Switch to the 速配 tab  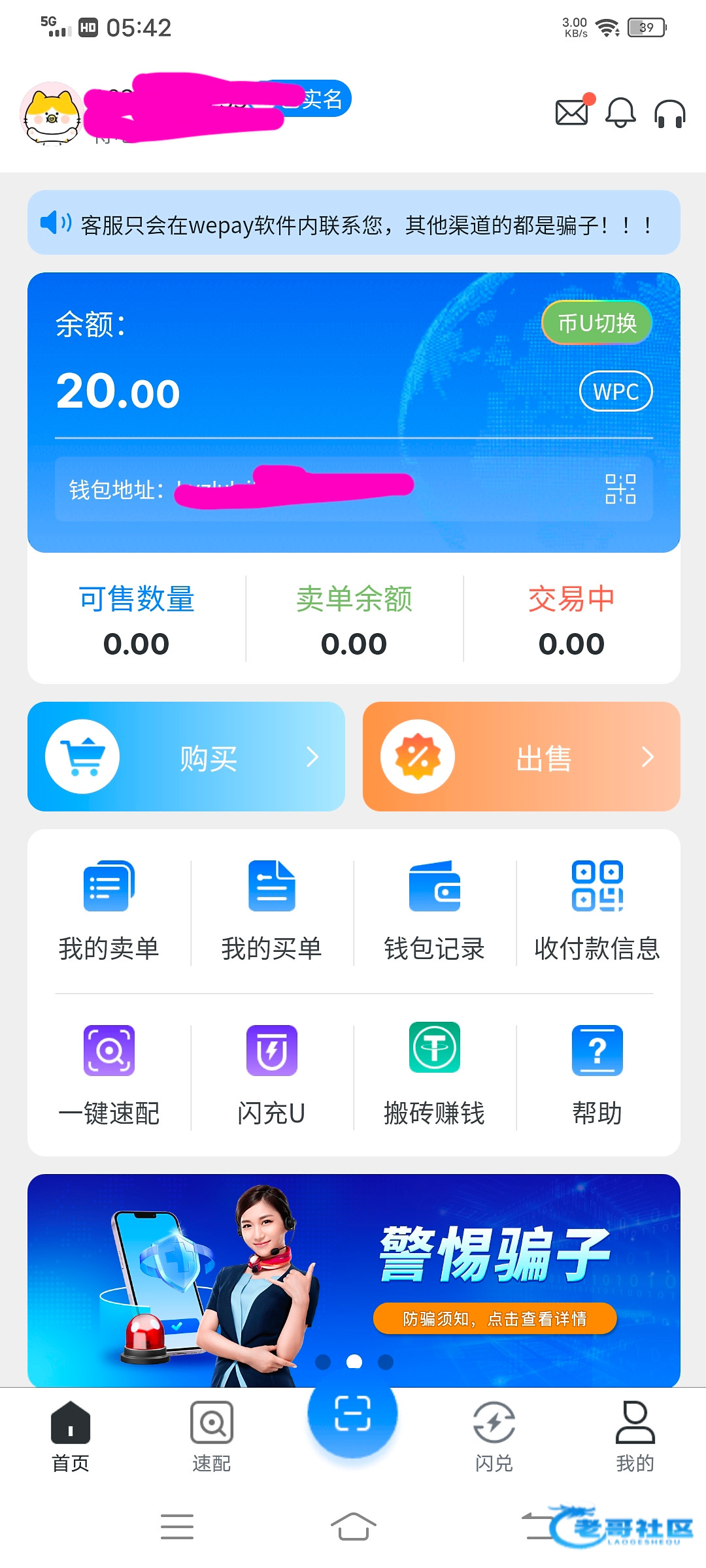click(212, 1436)
